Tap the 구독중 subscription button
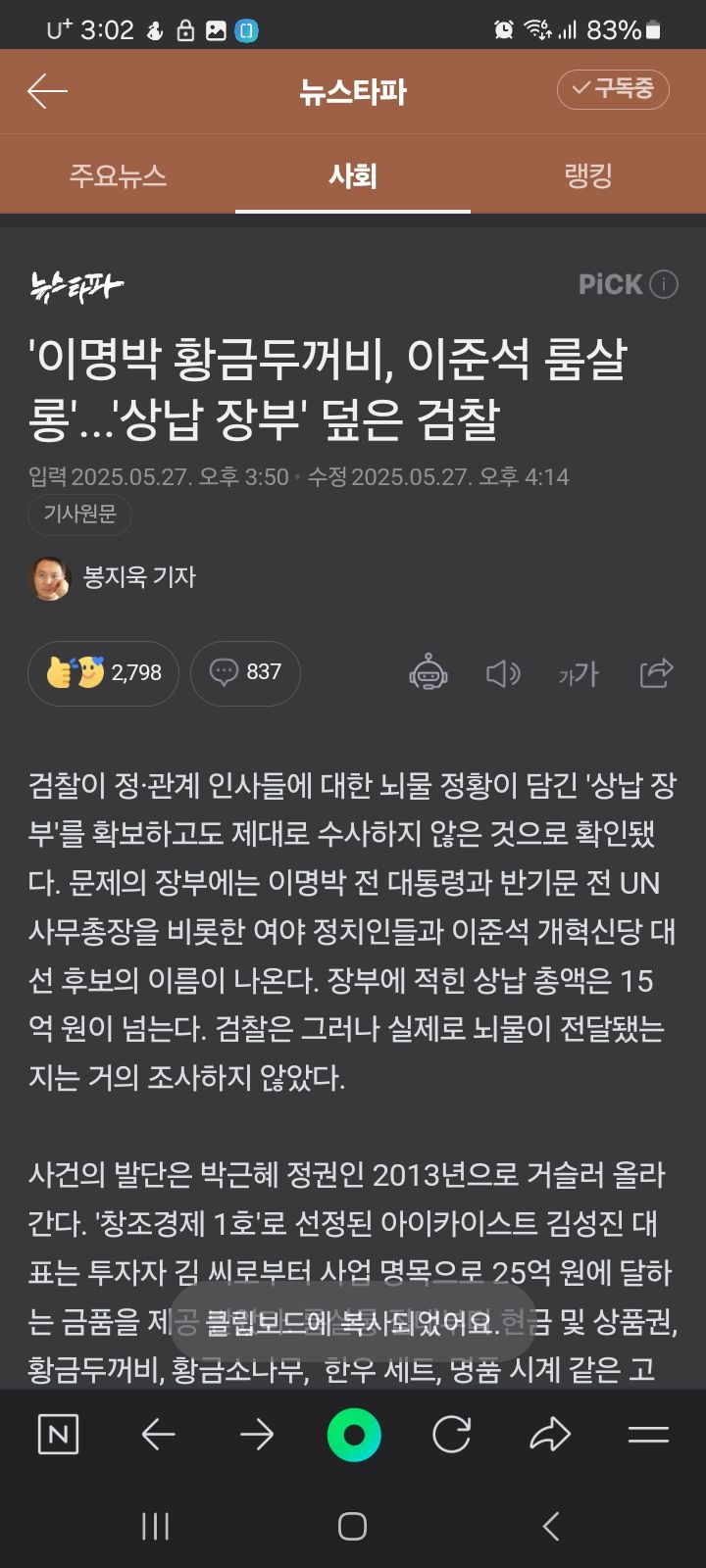 pos(613,89)
